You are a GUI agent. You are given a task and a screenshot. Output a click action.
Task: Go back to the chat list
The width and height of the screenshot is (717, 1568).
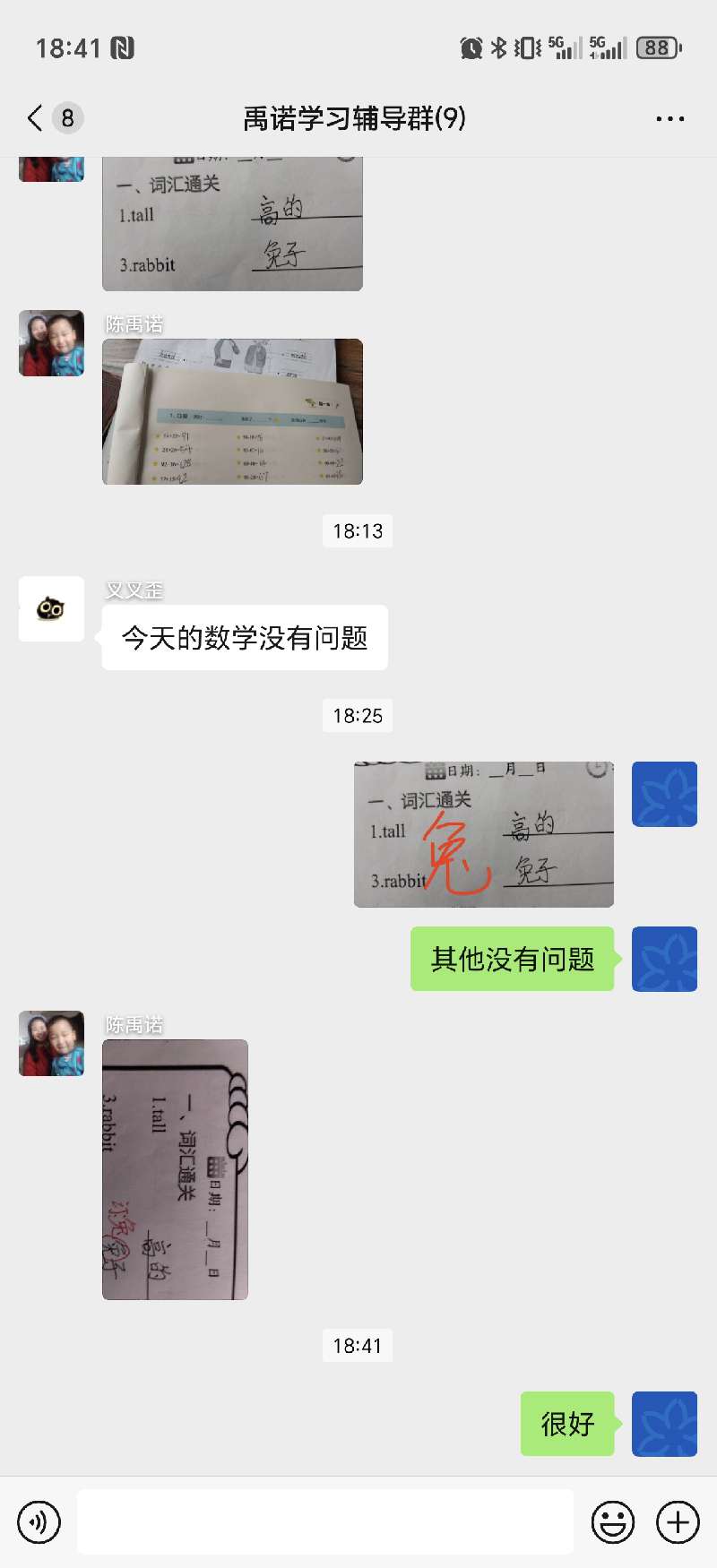click(36, 118)
